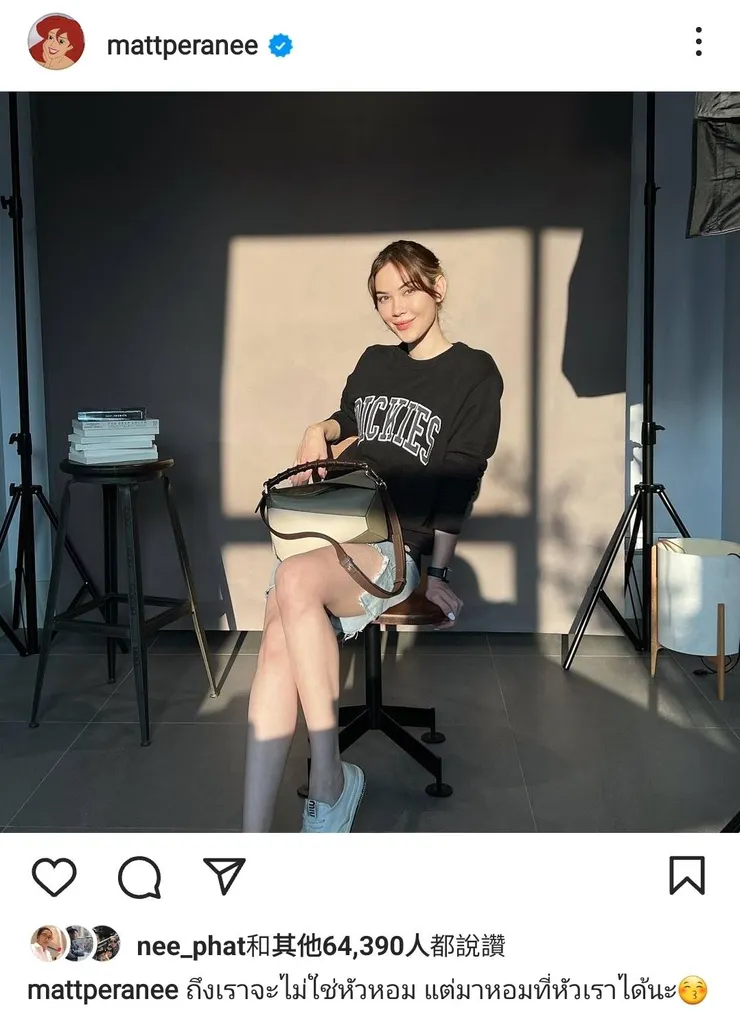Screen dimensions: 740x1024
Task: Share this post via paper plane icon
Action: 224,876
